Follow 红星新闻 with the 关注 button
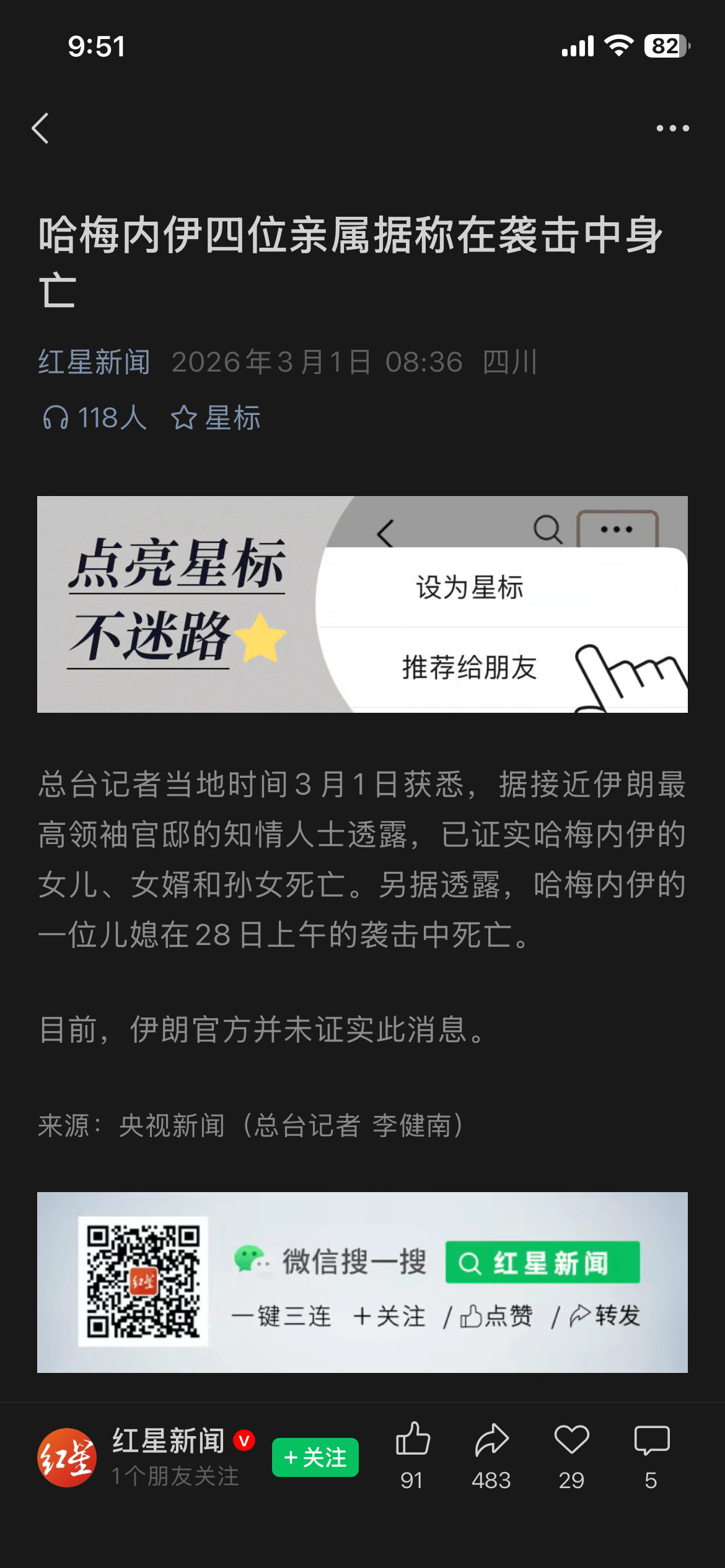 point(315,1457)
